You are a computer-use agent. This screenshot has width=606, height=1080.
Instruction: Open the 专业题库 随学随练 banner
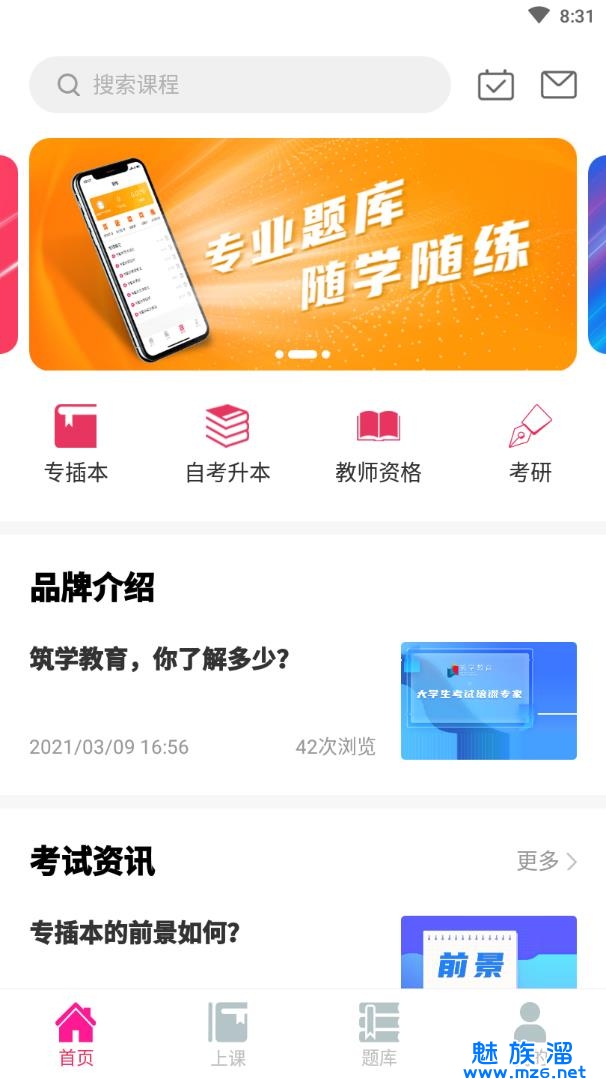[x=303, y=254]
